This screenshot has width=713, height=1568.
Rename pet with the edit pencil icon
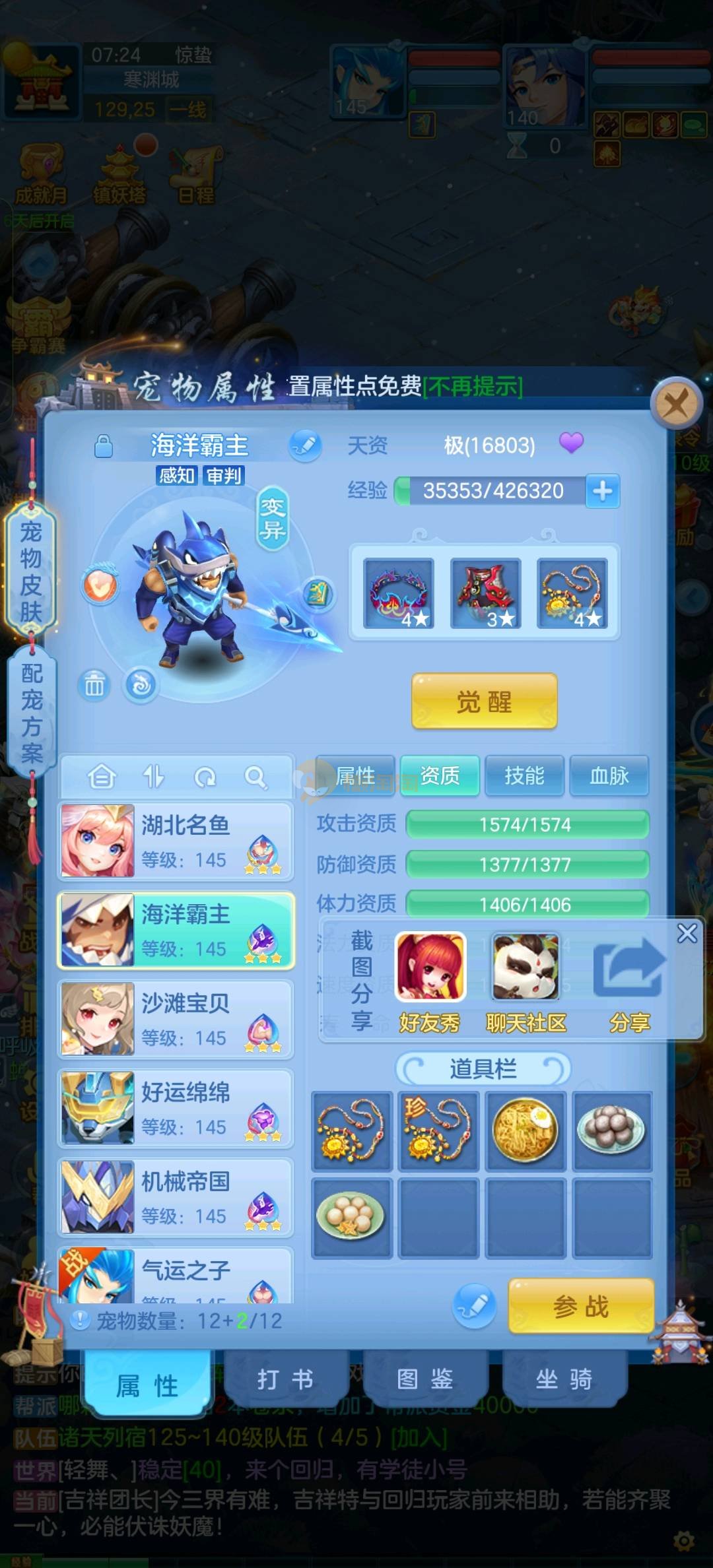(x=305, y=445)
